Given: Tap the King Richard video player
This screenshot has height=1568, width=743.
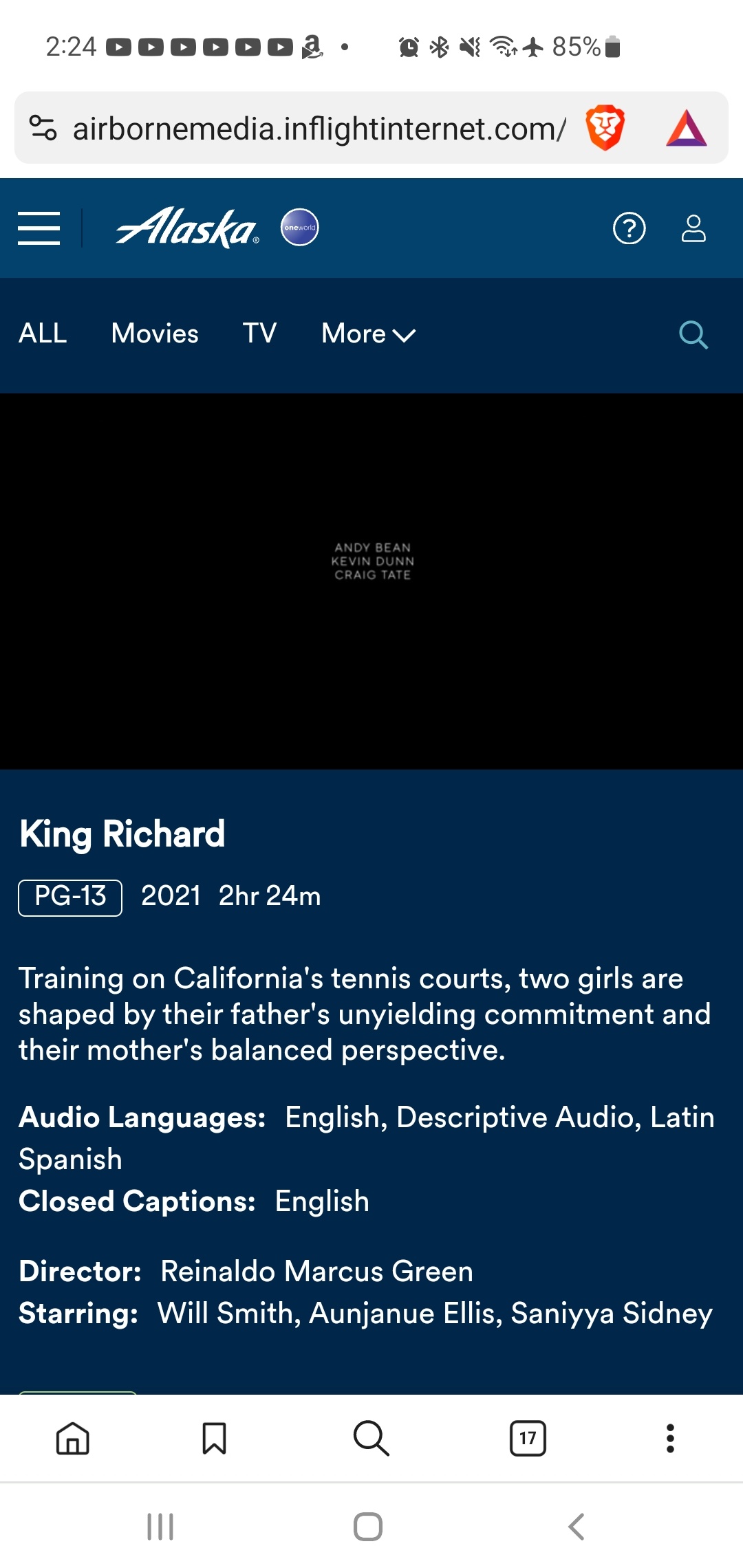Looking at the screenshot, I should (x=371, y=581).
